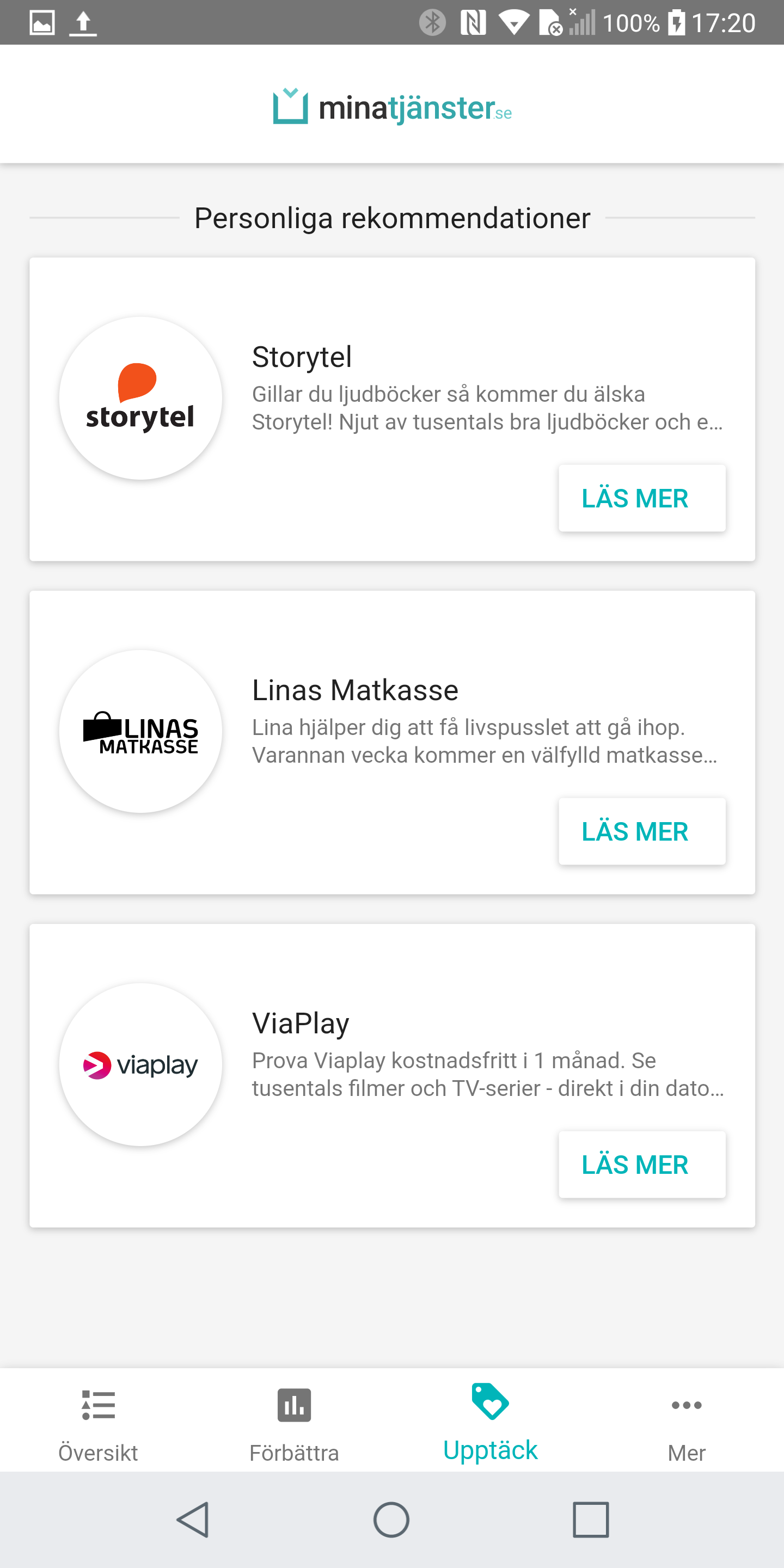Open LÄS MER for ViaPlay
The width and height of the screenshot is (784, 1568).
click(x=641, y=1164)
